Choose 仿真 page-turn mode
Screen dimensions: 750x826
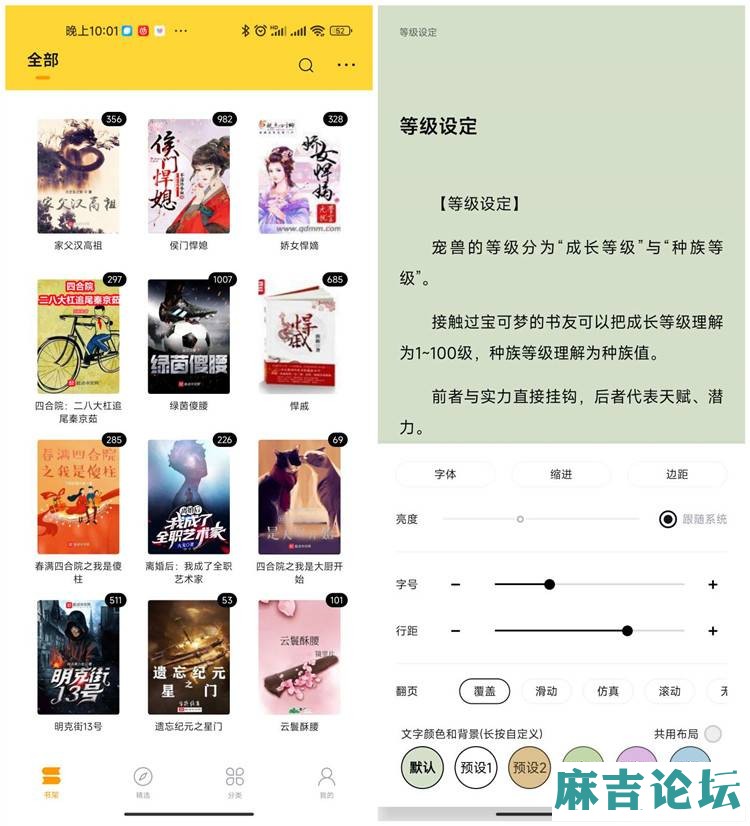(608, 691)
